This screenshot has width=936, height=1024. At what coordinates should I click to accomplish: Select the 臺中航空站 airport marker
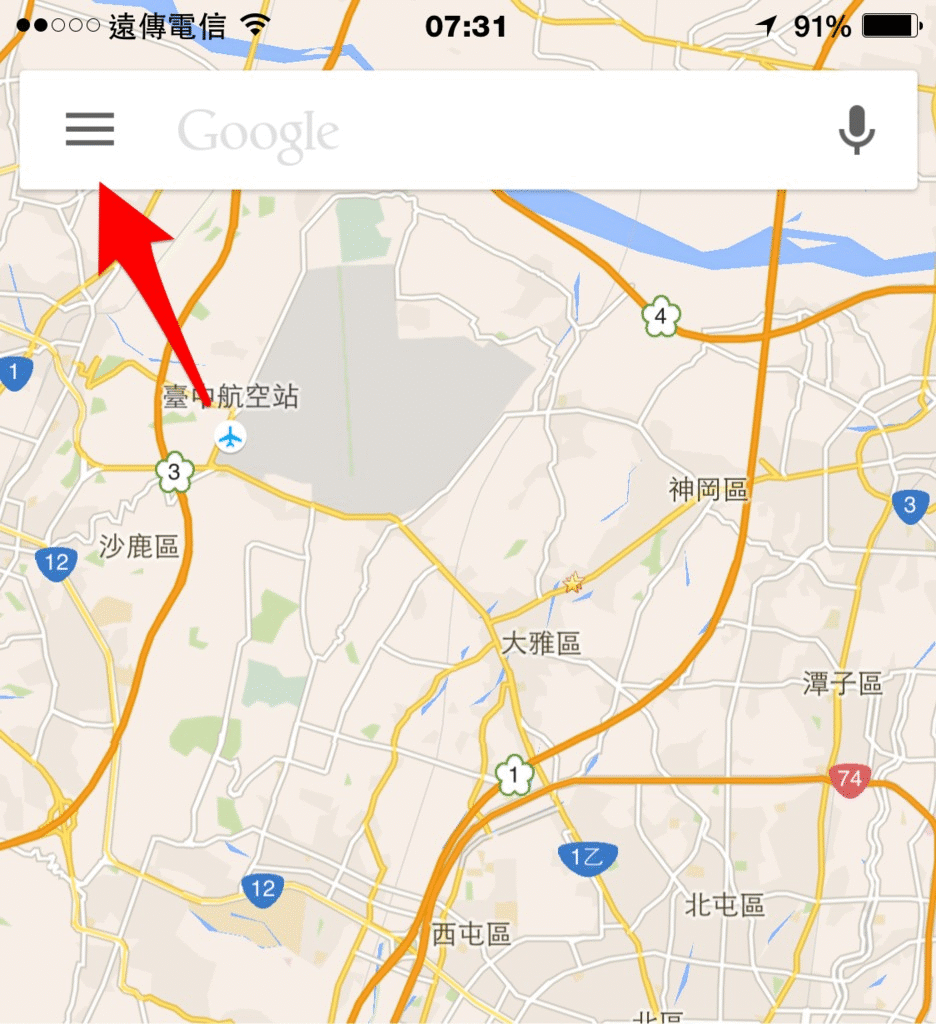coord(231,436)
